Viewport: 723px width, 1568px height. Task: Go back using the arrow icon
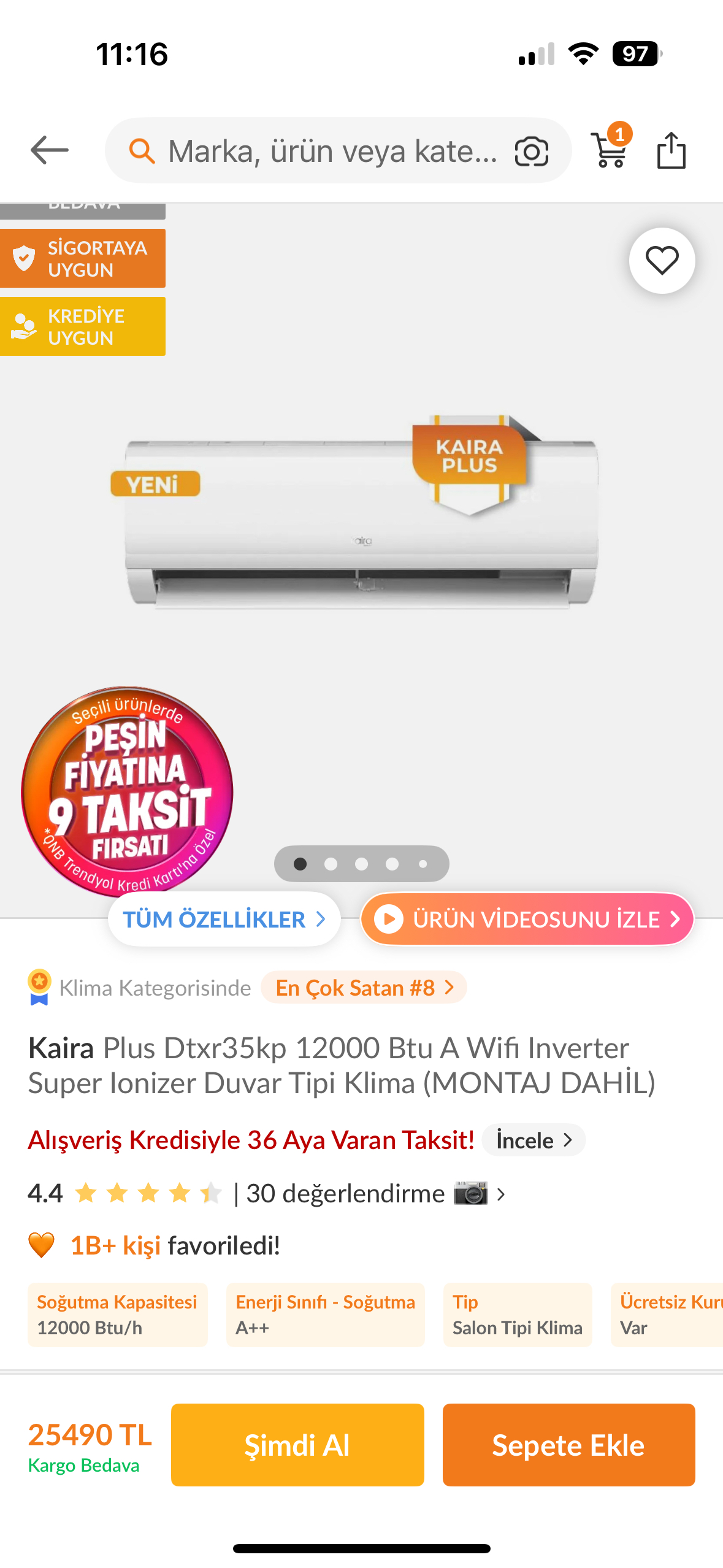[x=49, y=150]
